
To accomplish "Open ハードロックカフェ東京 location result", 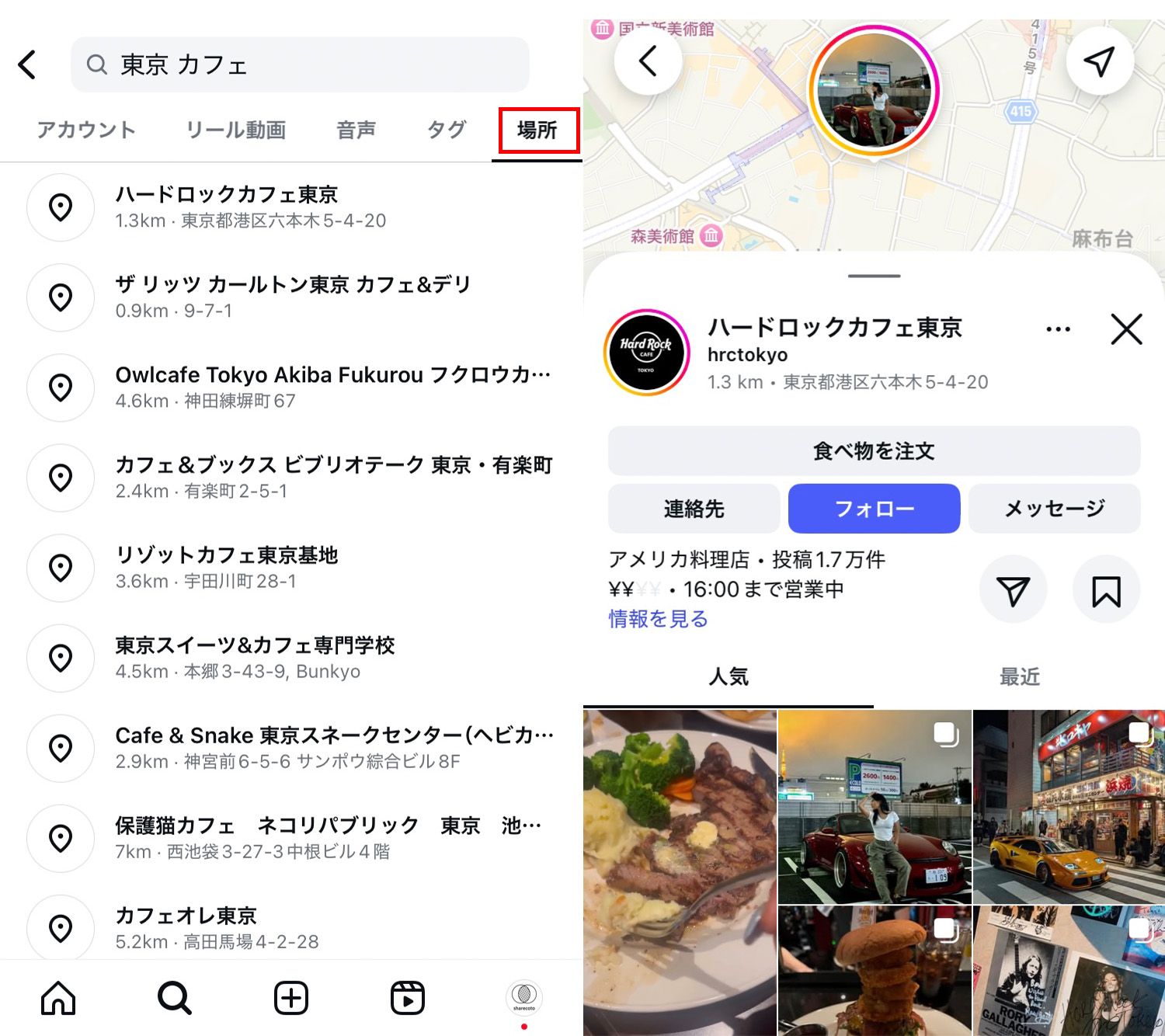I will [225, 207].
